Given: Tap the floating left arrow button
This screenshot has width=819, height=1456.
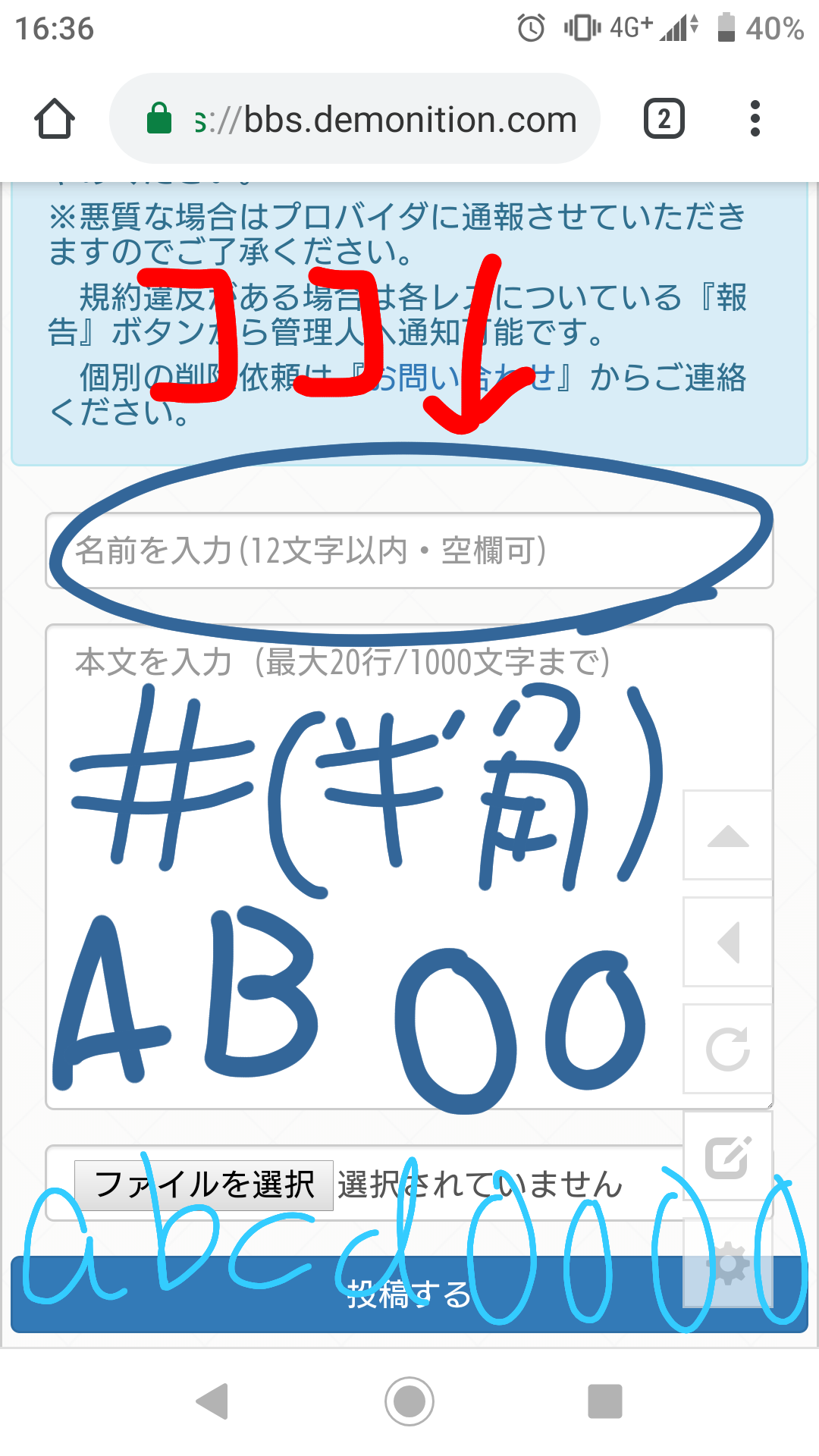Looking at the screenshot, I should click(728, 943).
